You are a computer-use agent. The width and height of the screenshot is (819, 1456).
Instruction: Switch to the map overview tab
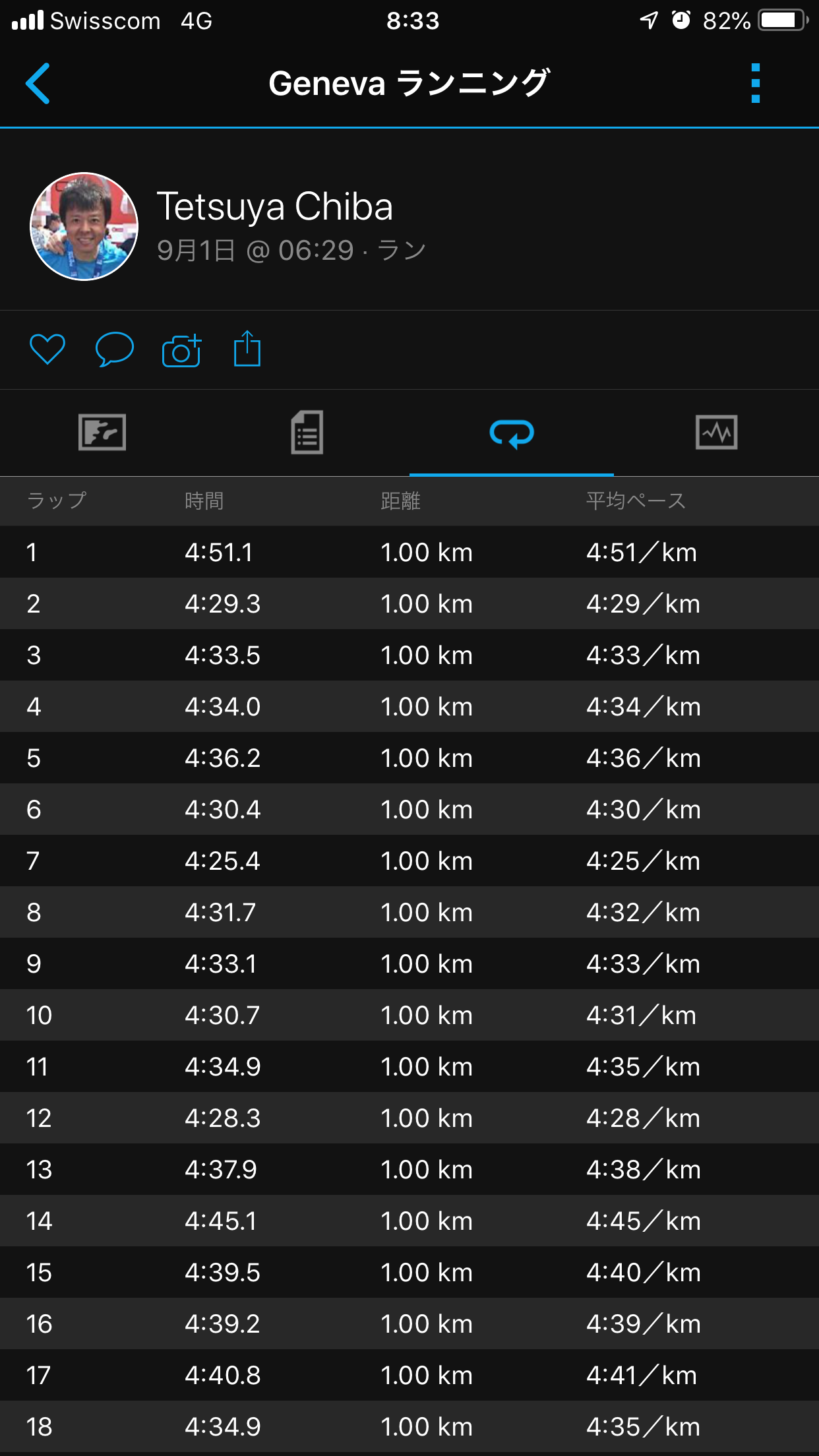(102, 433)
